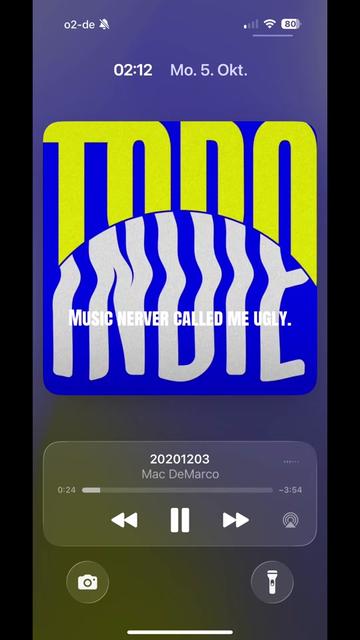The height and width of the screenshot is (640, 360).
Task: Tap the playback progress bar
Action: pos(178,490)
